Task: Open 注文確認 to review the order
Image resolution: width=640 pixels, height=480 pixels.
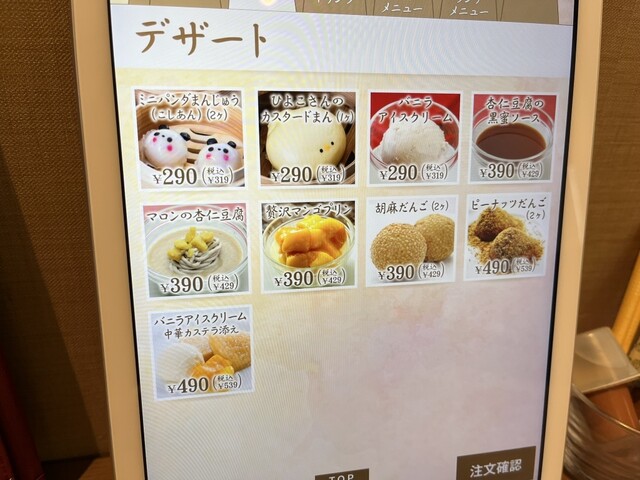Action: pyautogui.click(x=495, y=466)
